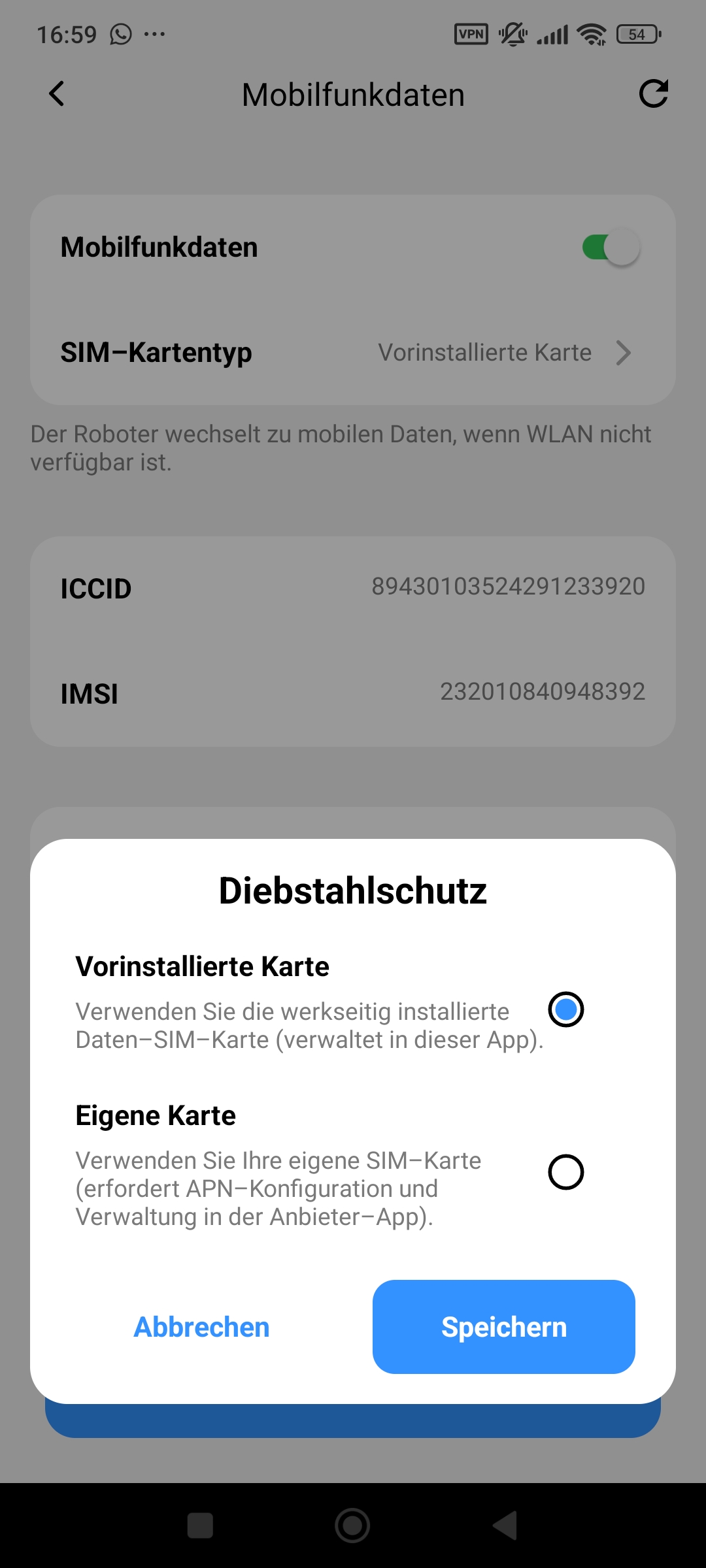Select the Vorinstallierte Karte radio option
This screenshot has width=706, height=1568.
(x=565, y=1009)
